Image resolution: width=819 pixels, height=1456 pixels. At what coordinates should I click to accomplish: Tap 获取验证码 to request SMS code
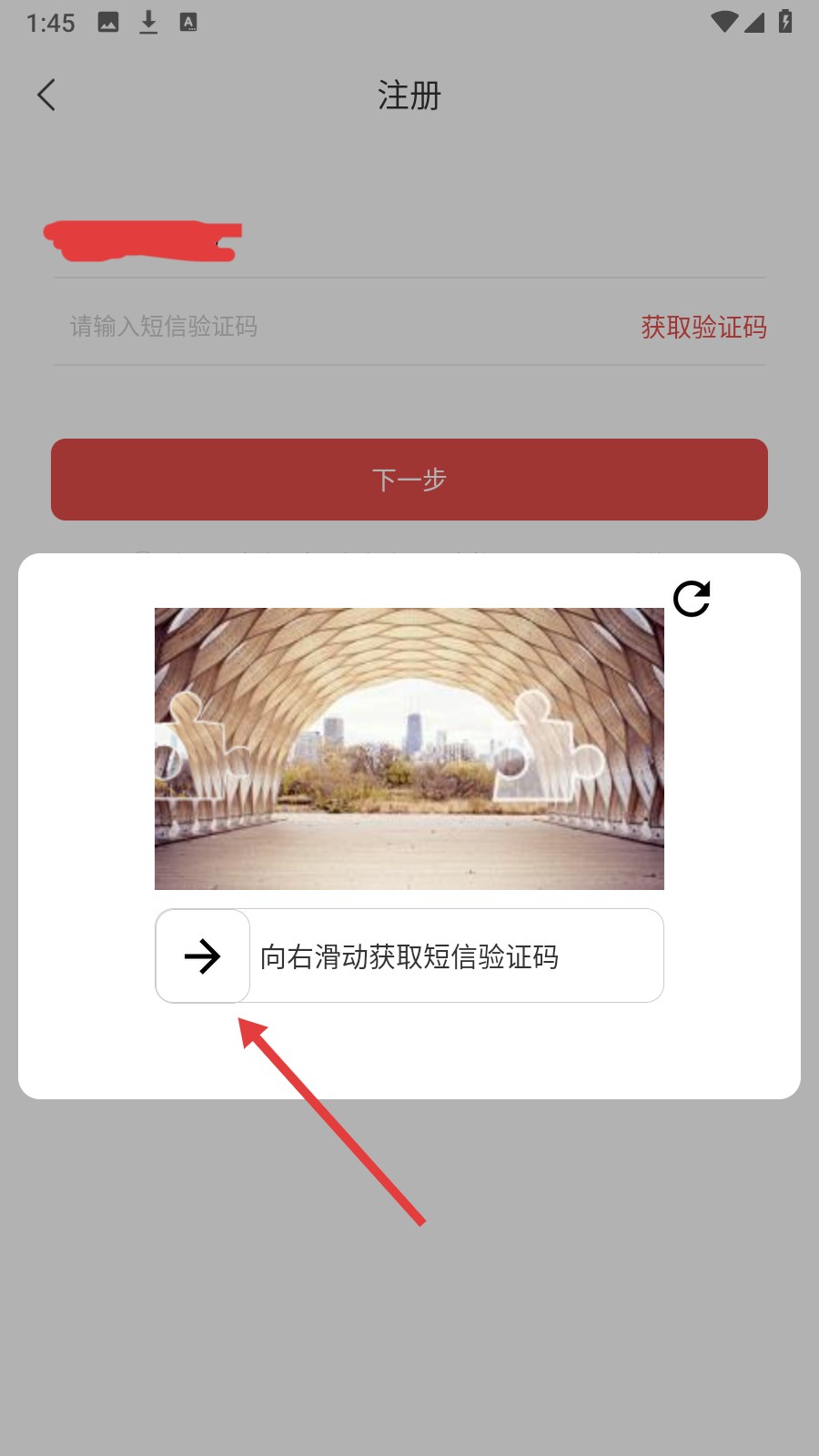coord(703,327)
